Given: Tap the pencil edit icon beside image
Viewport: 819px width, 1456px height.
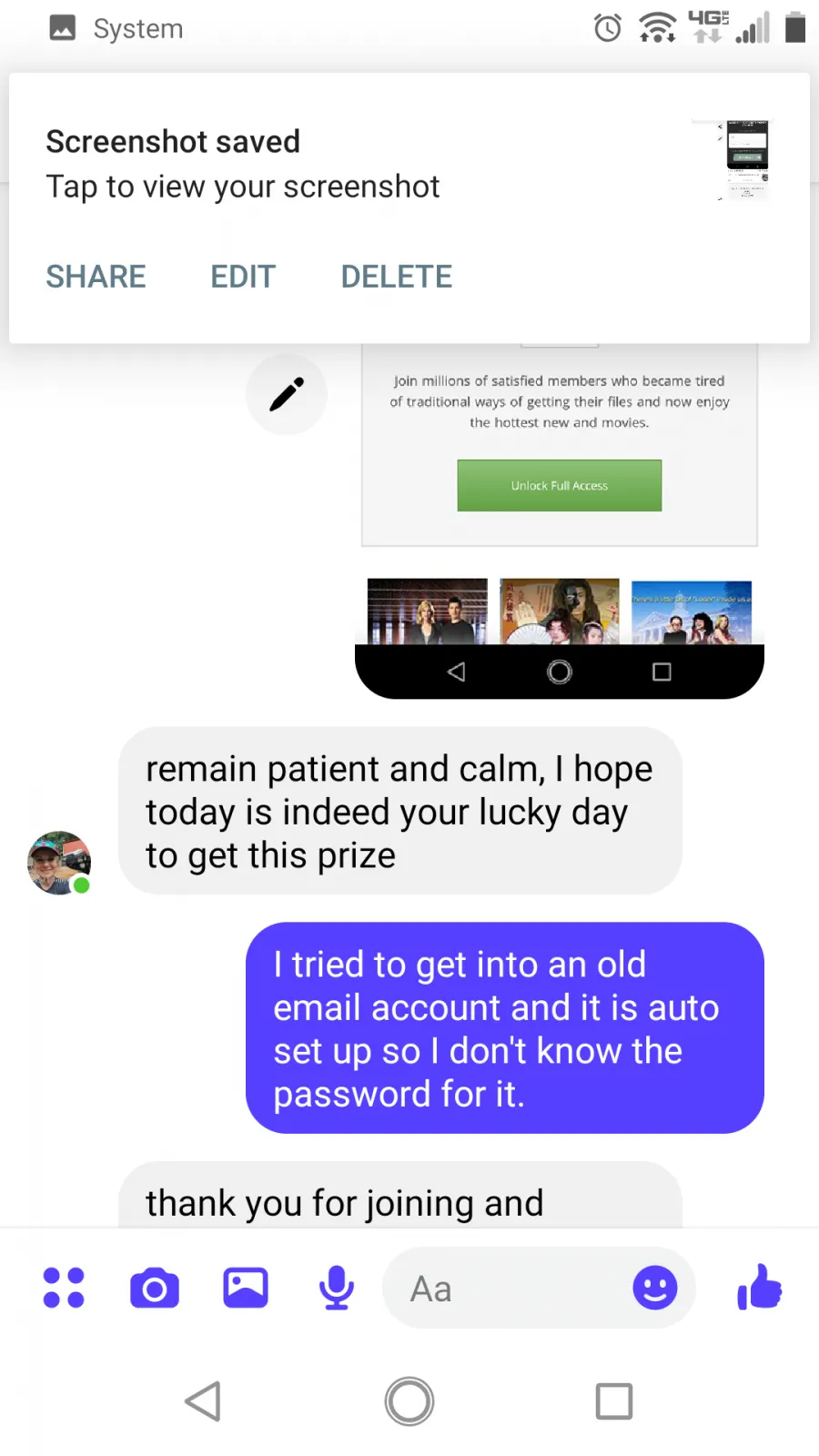Looking at the screenshot, I should (287, 394).
